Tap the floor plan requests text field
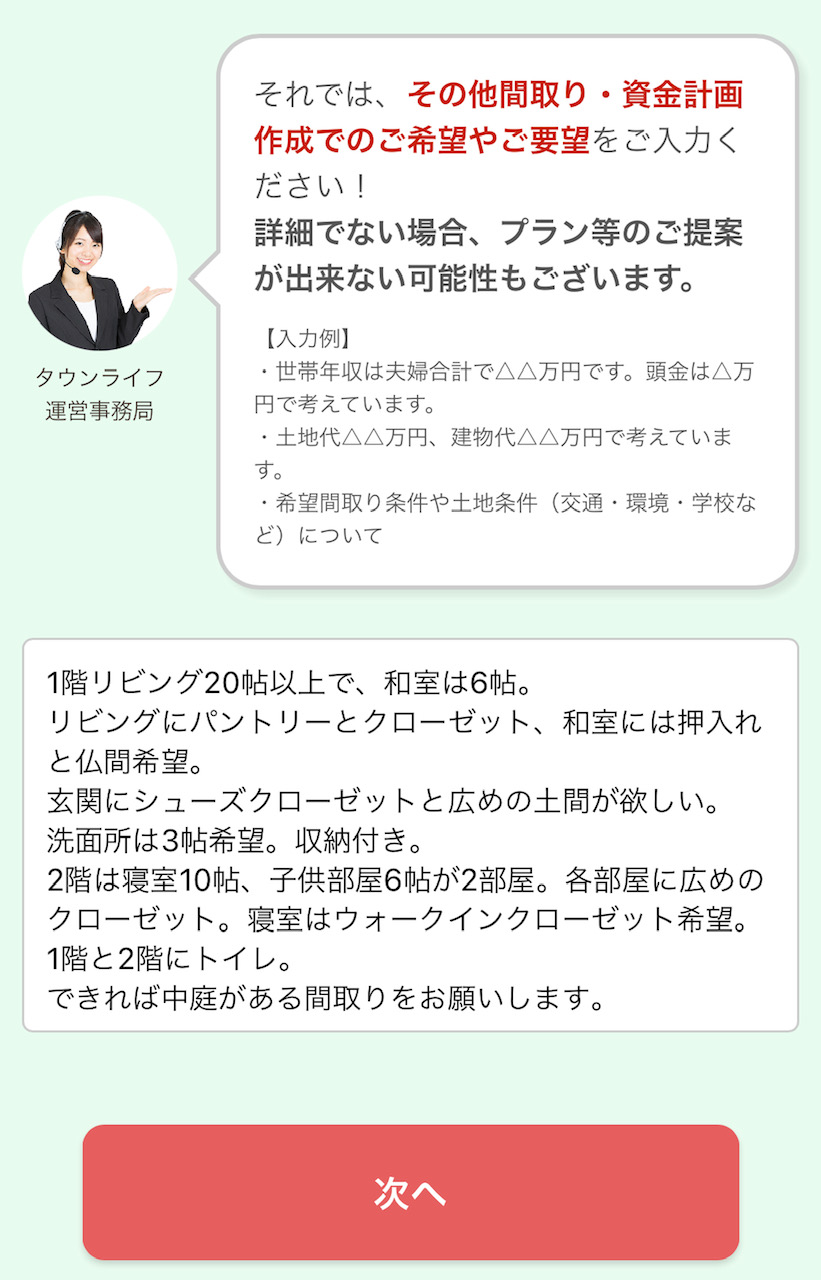 (x=410, y=835)
